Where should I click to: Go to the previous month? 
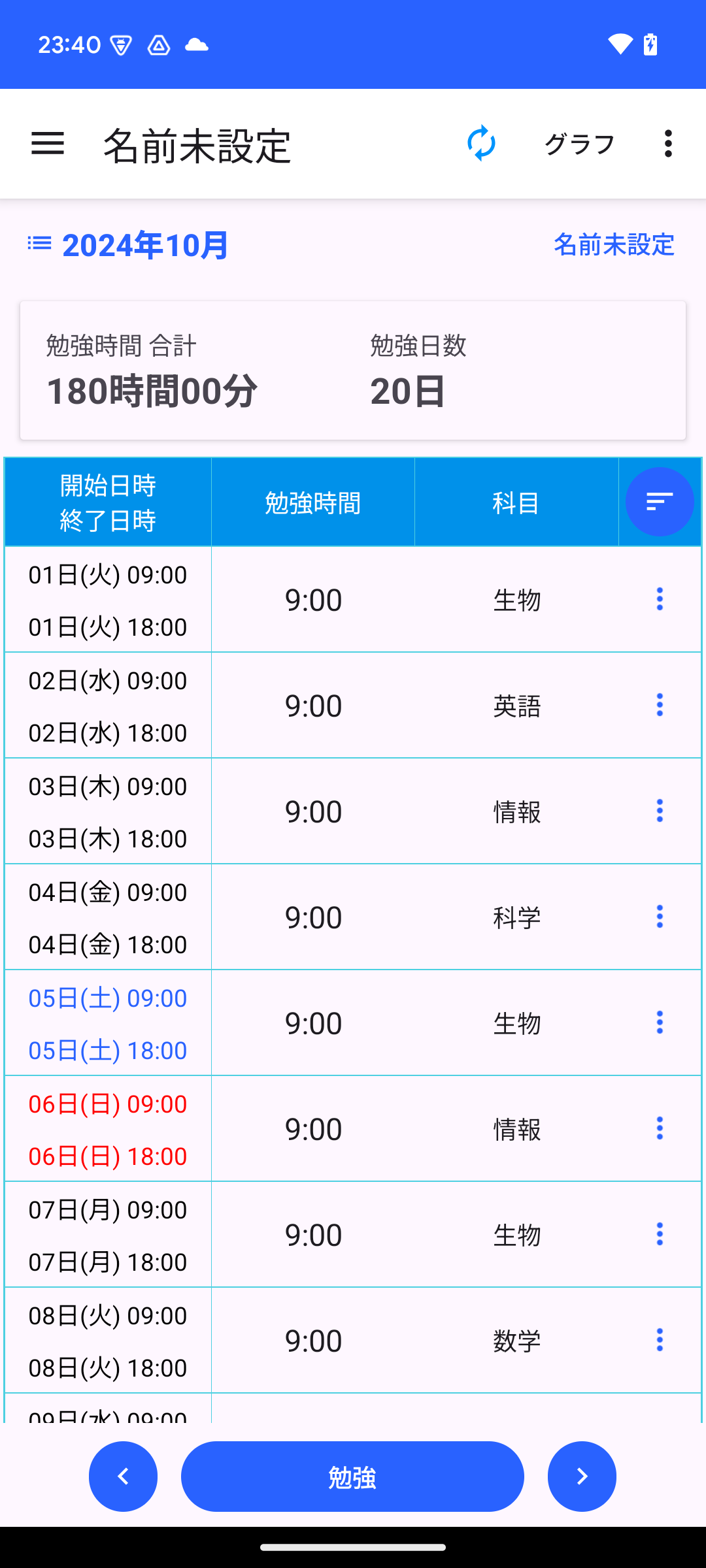123,1477
